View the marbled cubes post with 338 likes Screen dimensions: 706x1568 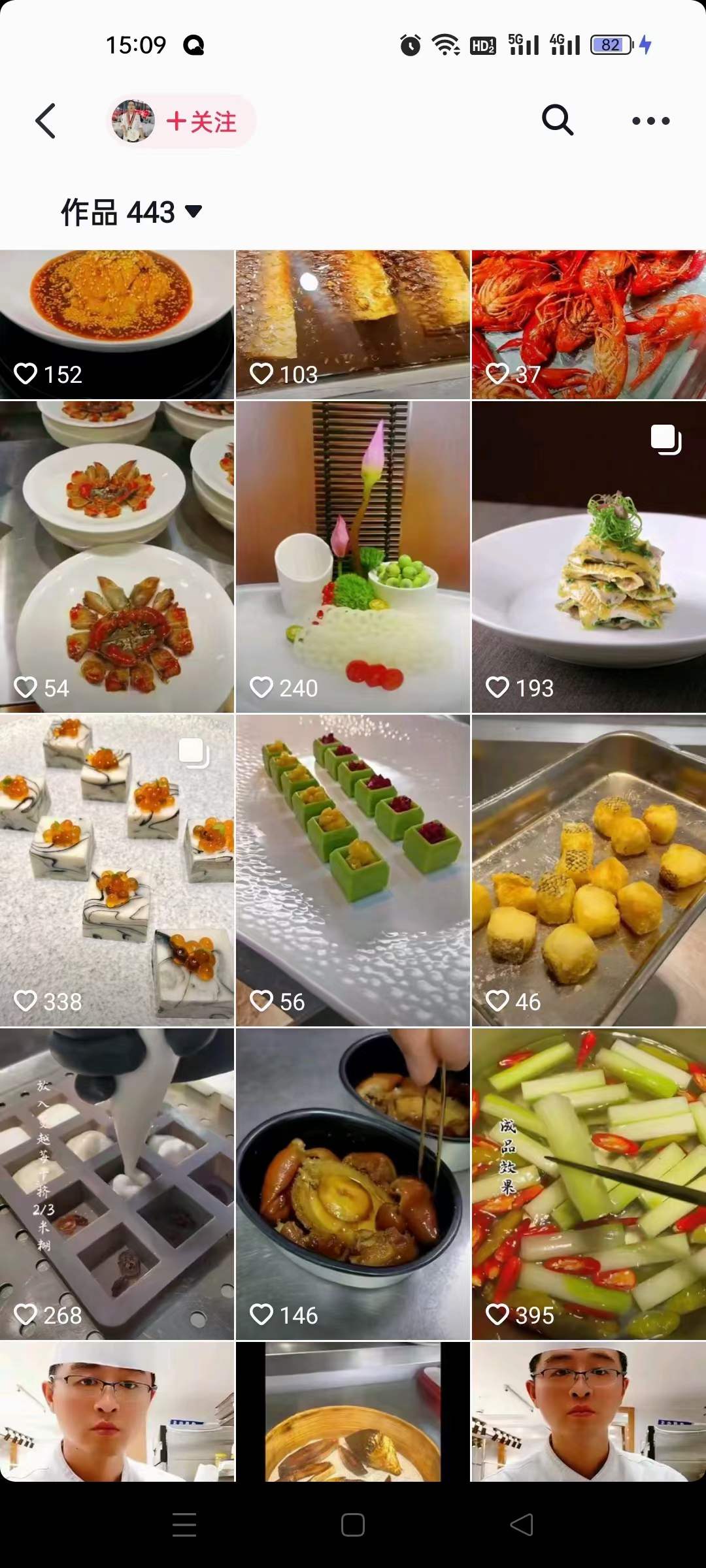pyautogui.click(x=117, y=869)
